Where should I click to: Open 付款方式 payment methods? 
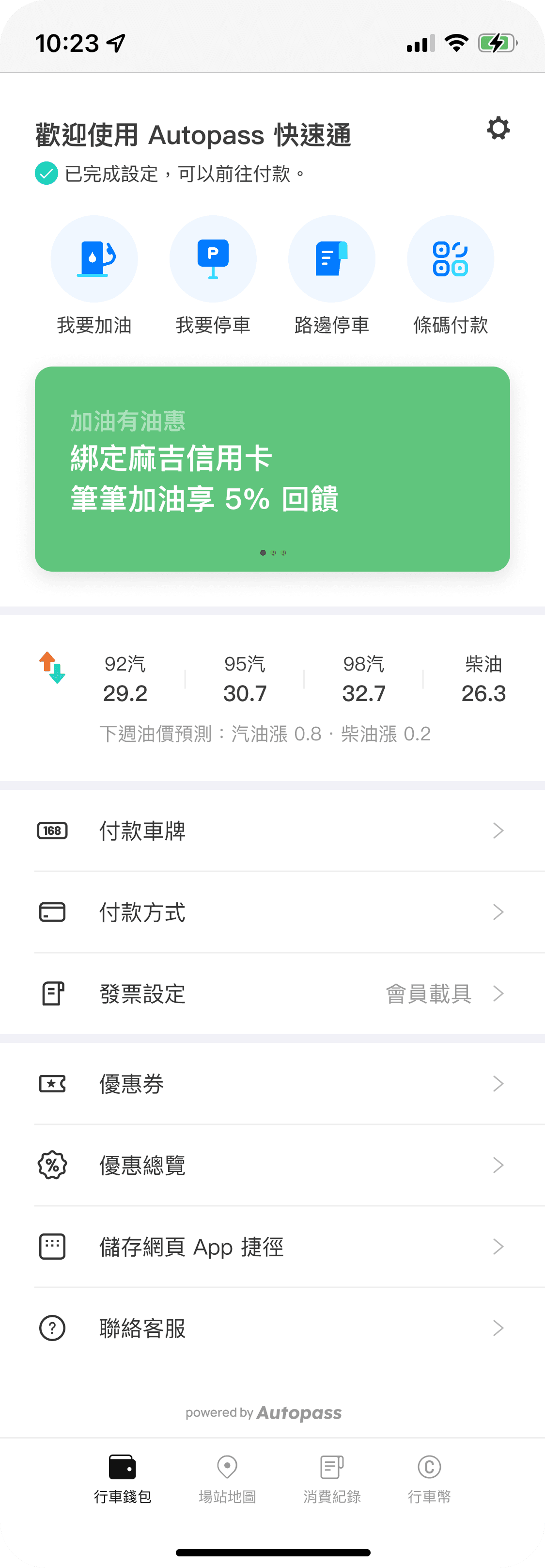[272, 912]
